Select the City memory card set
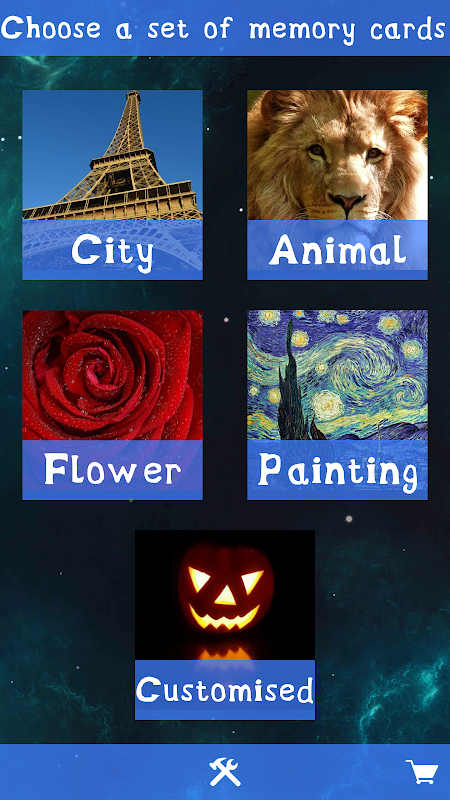This screenshot has width=450, height=800. point(112,185)
